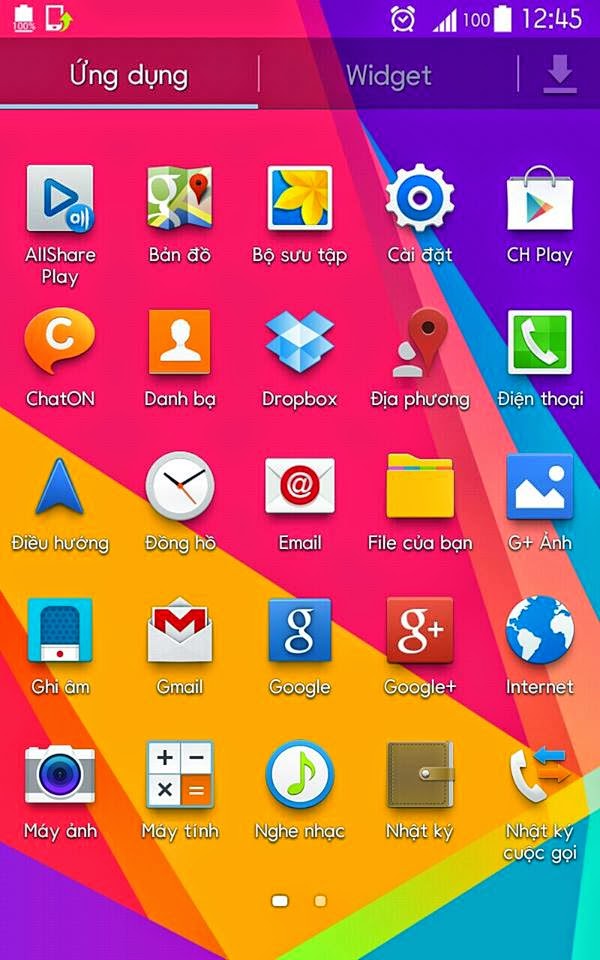This screenshot has height=960, width=600.
Task: Open Điện thoại phone app
Action: (540, 342)
